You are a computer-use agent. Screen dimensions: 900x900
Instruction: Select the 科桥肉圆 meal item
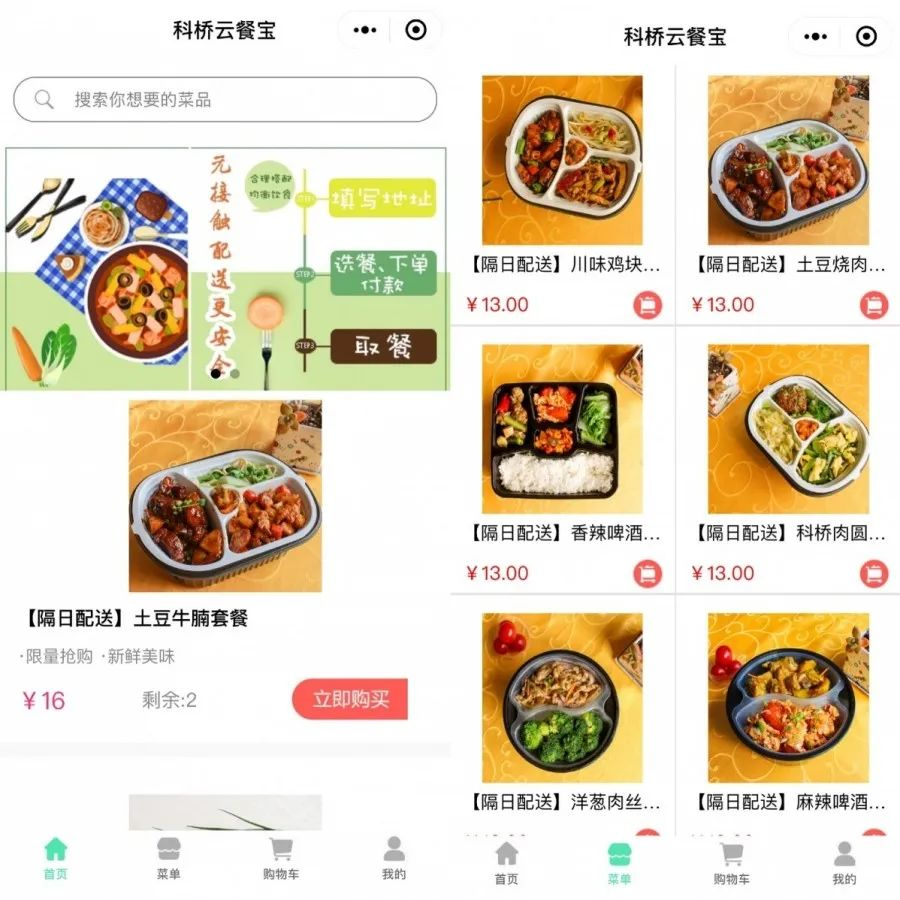coord(788,428)
